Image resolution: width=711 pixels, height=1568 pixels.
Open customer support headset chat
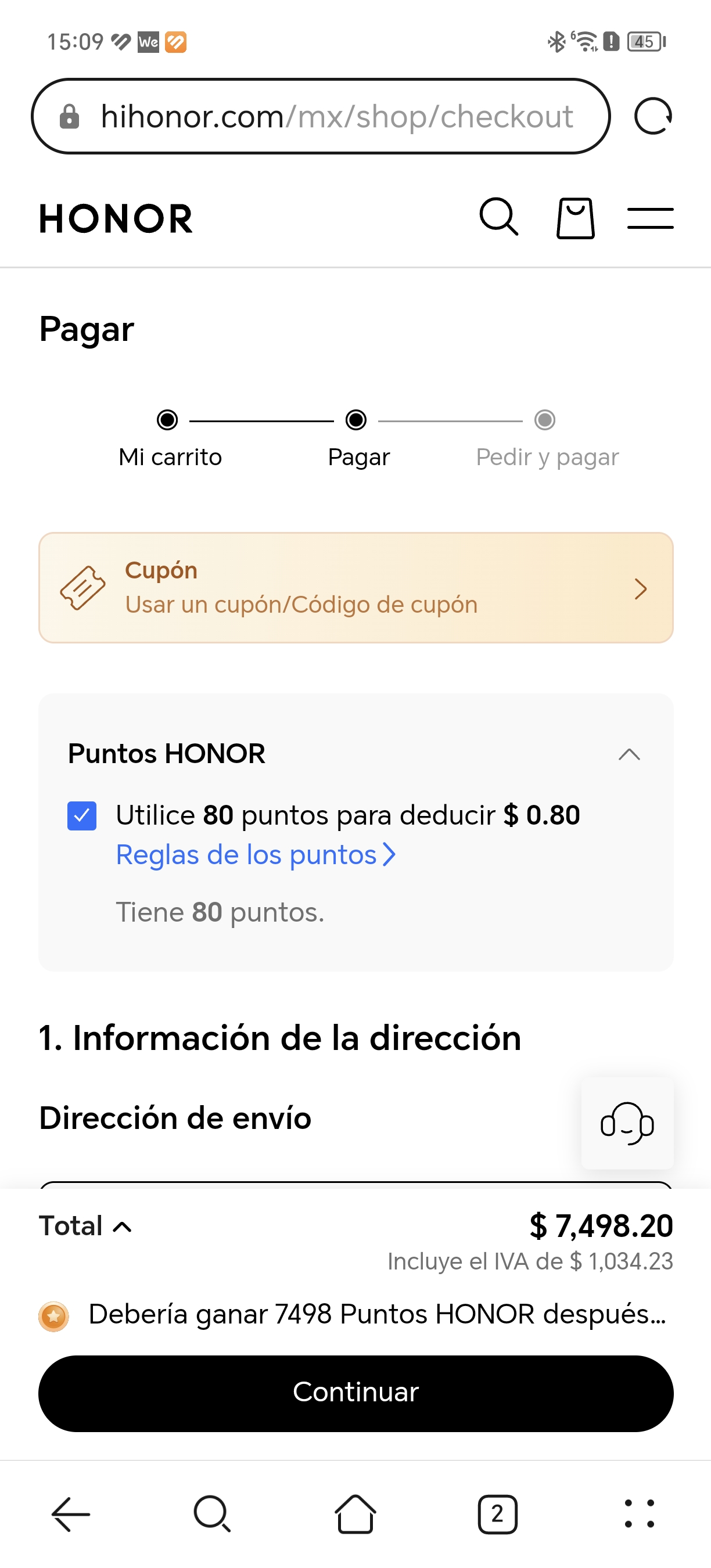(x=627, y=1123)
